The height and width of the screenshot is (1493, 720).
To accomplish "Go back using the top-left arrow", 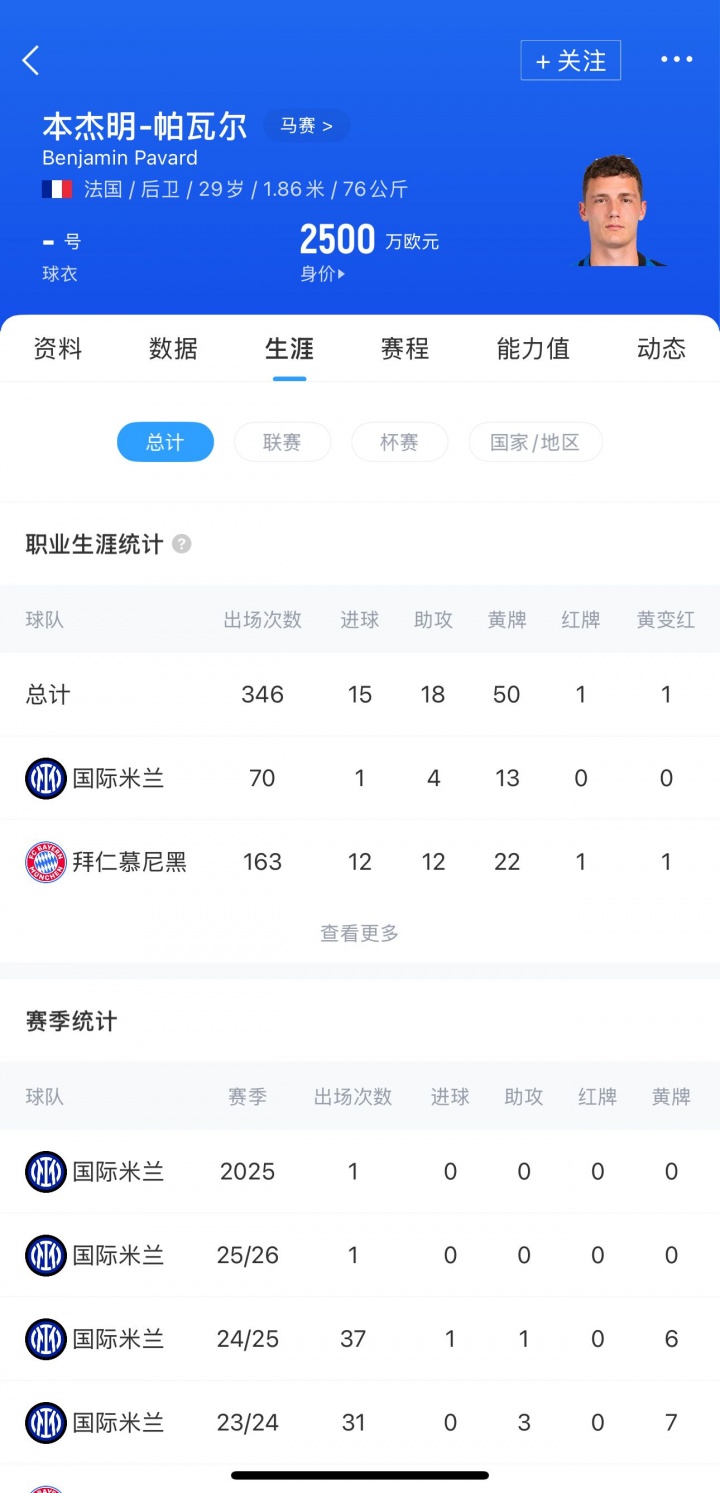I will pos(31,61).
